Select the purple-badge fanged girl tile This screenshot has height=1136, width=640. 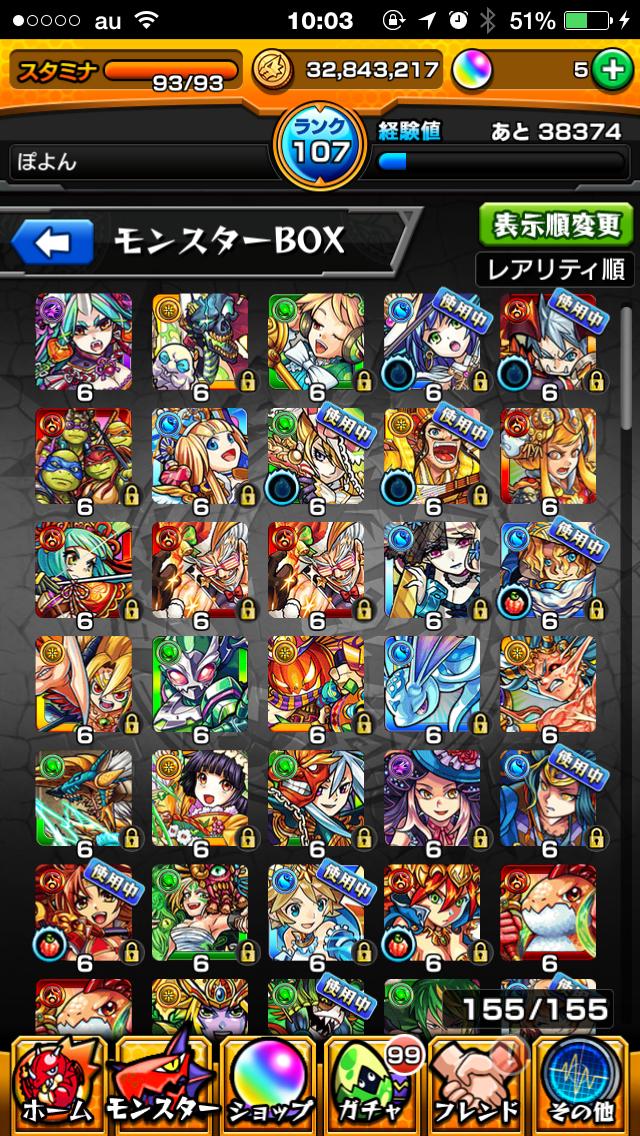click(x=84, y=341)
